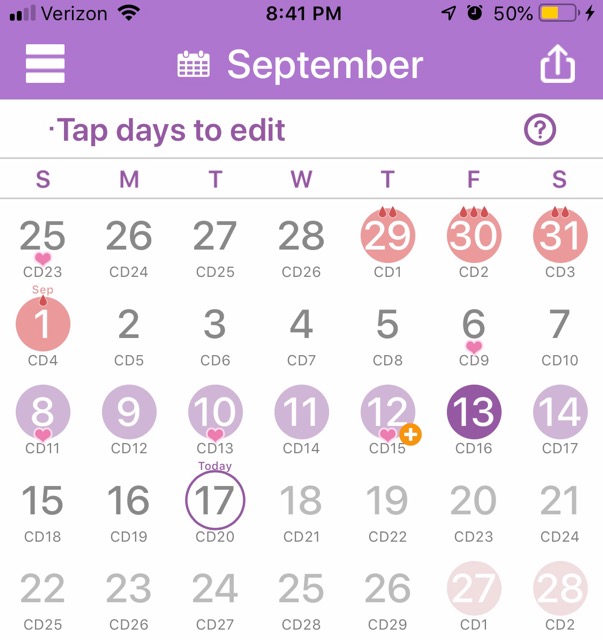Viewport: 603px width, 640px height.
Task: Select predicted period day September 27
Action: (474, 588)
